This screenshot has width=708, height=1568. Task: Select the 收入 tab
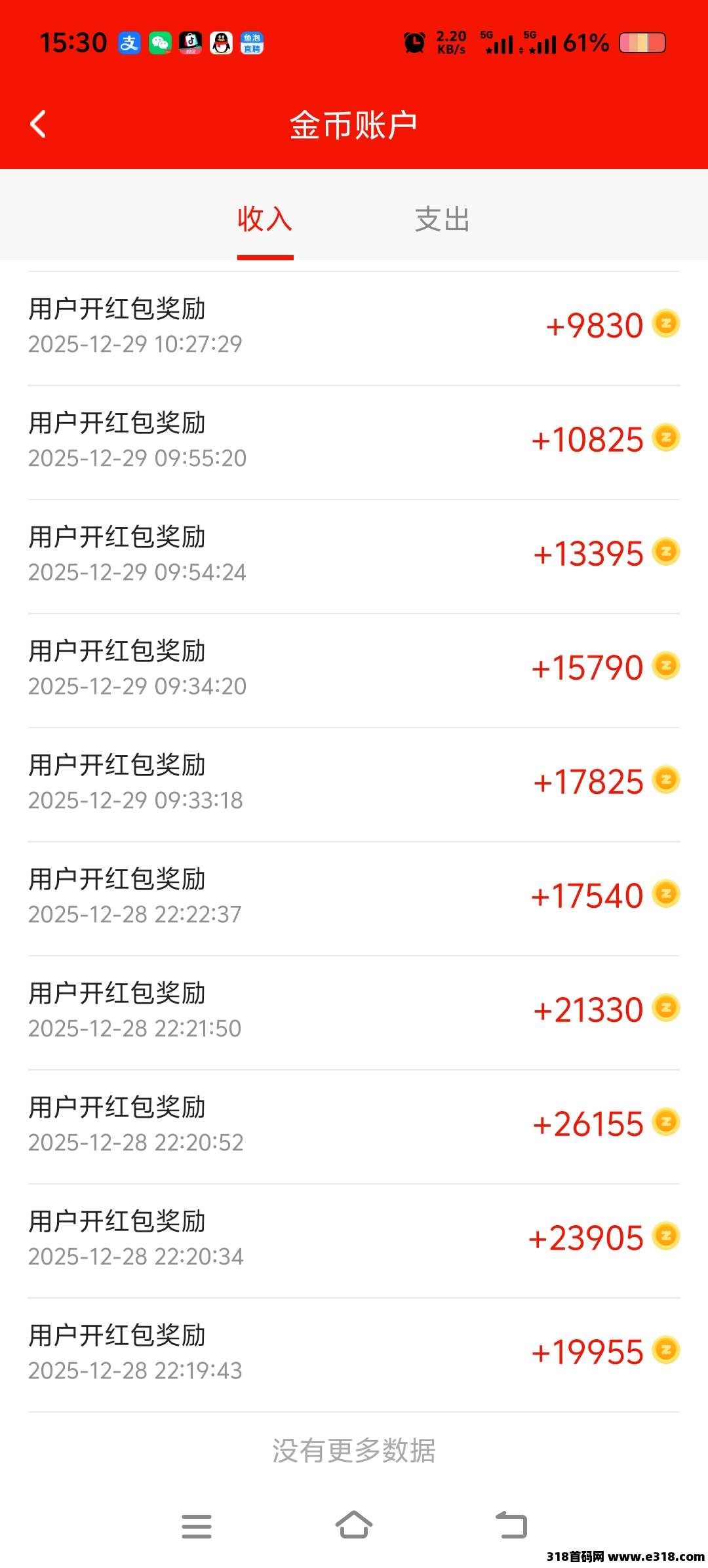coord(264,220)
